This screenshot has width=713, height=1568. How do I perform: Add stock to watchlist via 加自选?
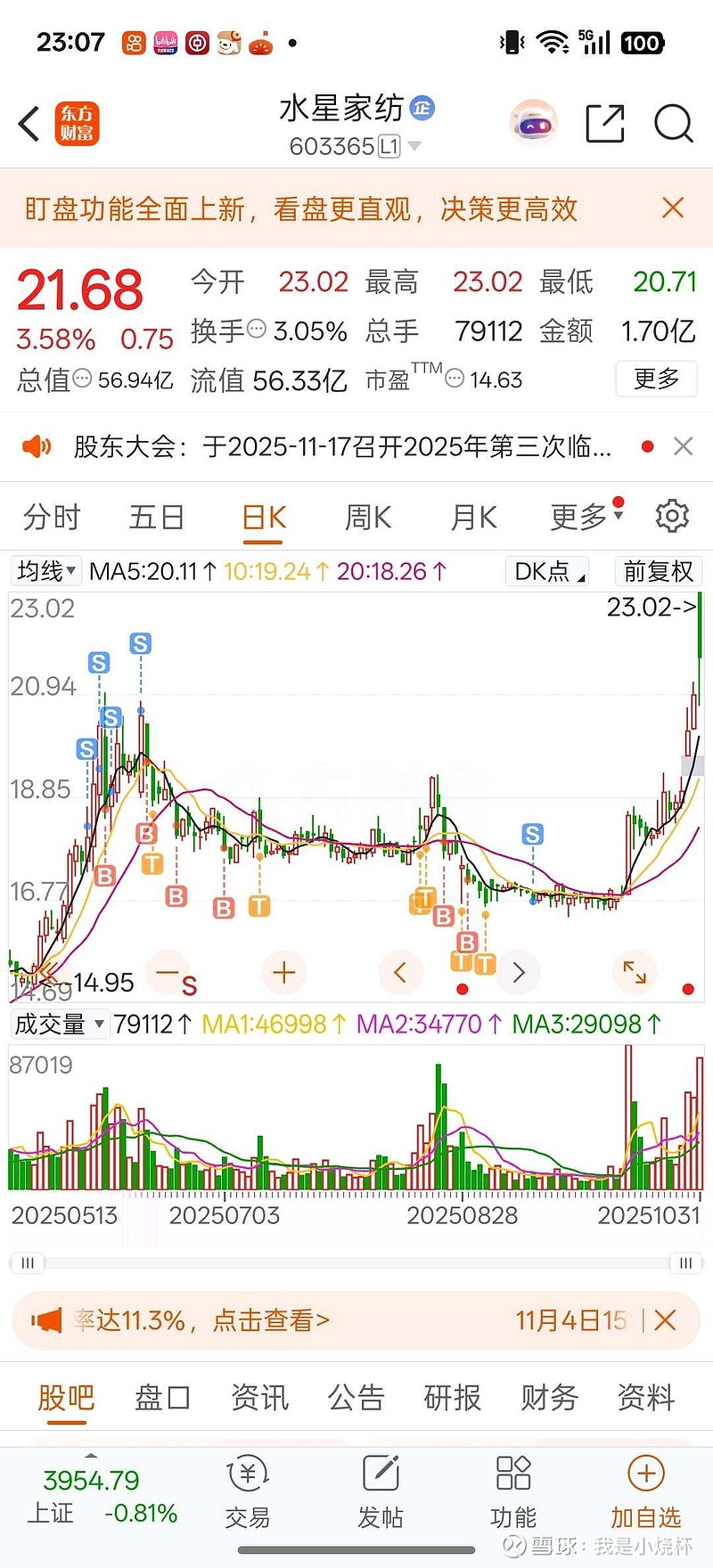[x=646, y=1490]
